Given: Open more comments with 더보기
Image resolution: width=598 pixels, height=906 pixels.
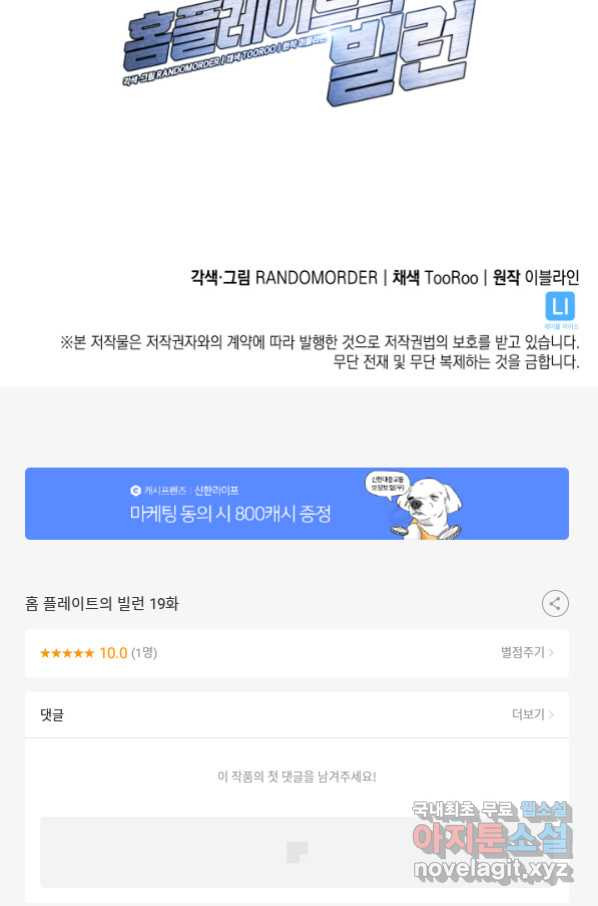Looking at the screenshot, I should coord(533,715).
